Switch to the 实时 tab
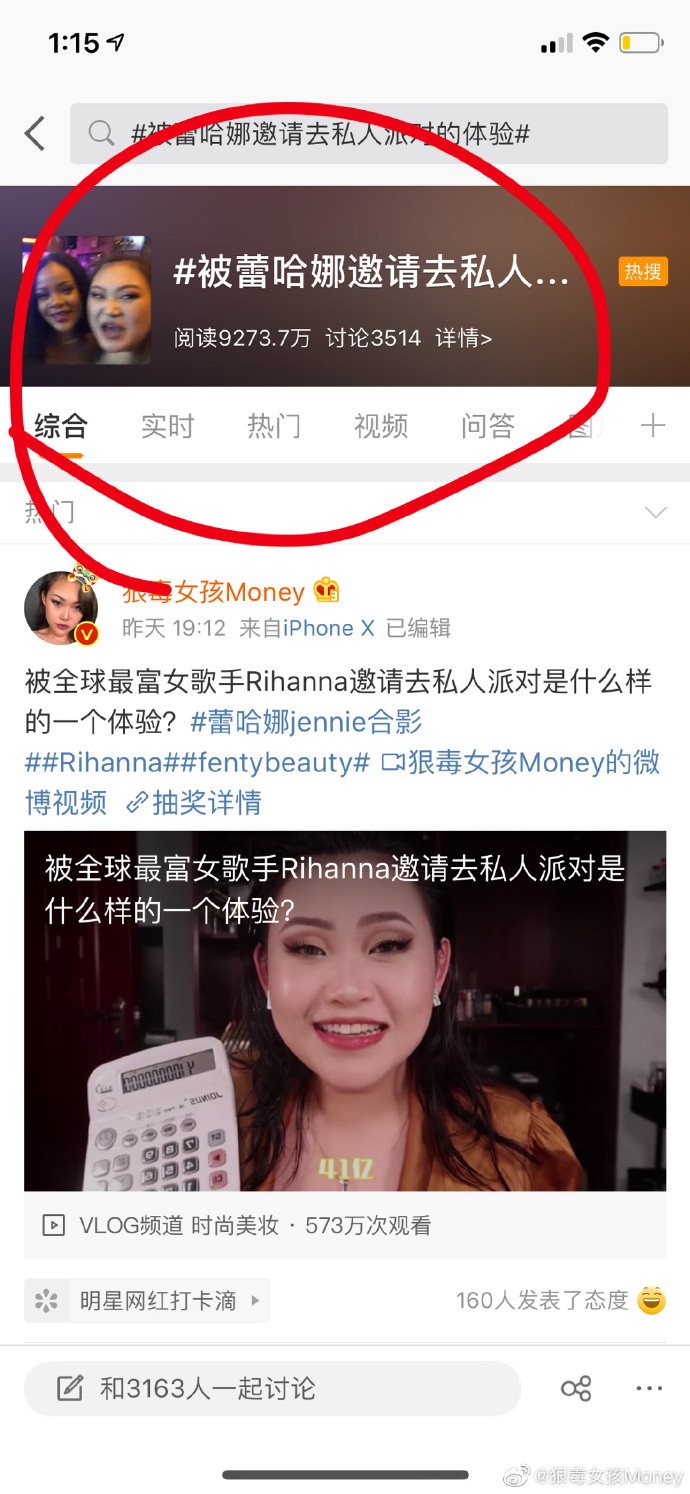The height and width of the screenshot is (1494, 690). (167, 427)
